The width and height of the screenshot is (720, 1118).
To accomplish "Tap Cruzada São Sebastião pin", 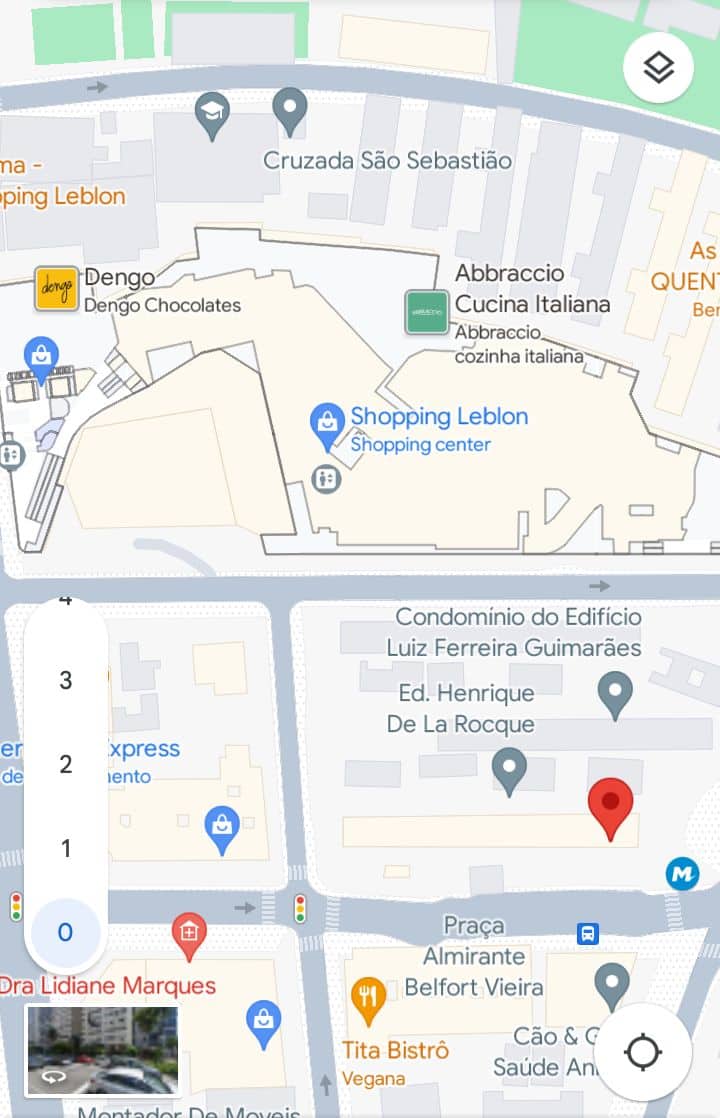I will (x=290, y=110).
